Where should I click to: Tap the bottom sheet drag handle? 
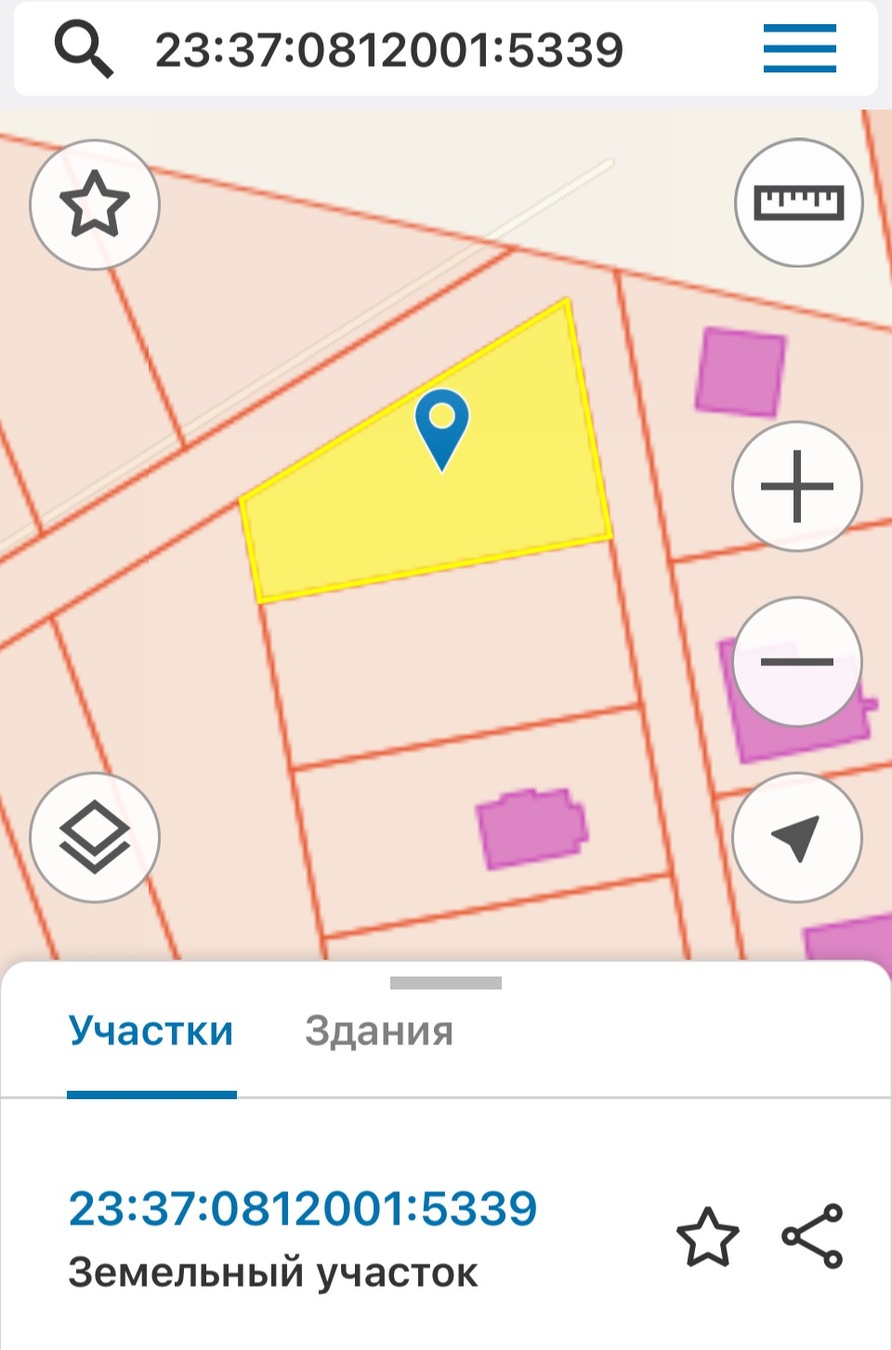point(446,983)
